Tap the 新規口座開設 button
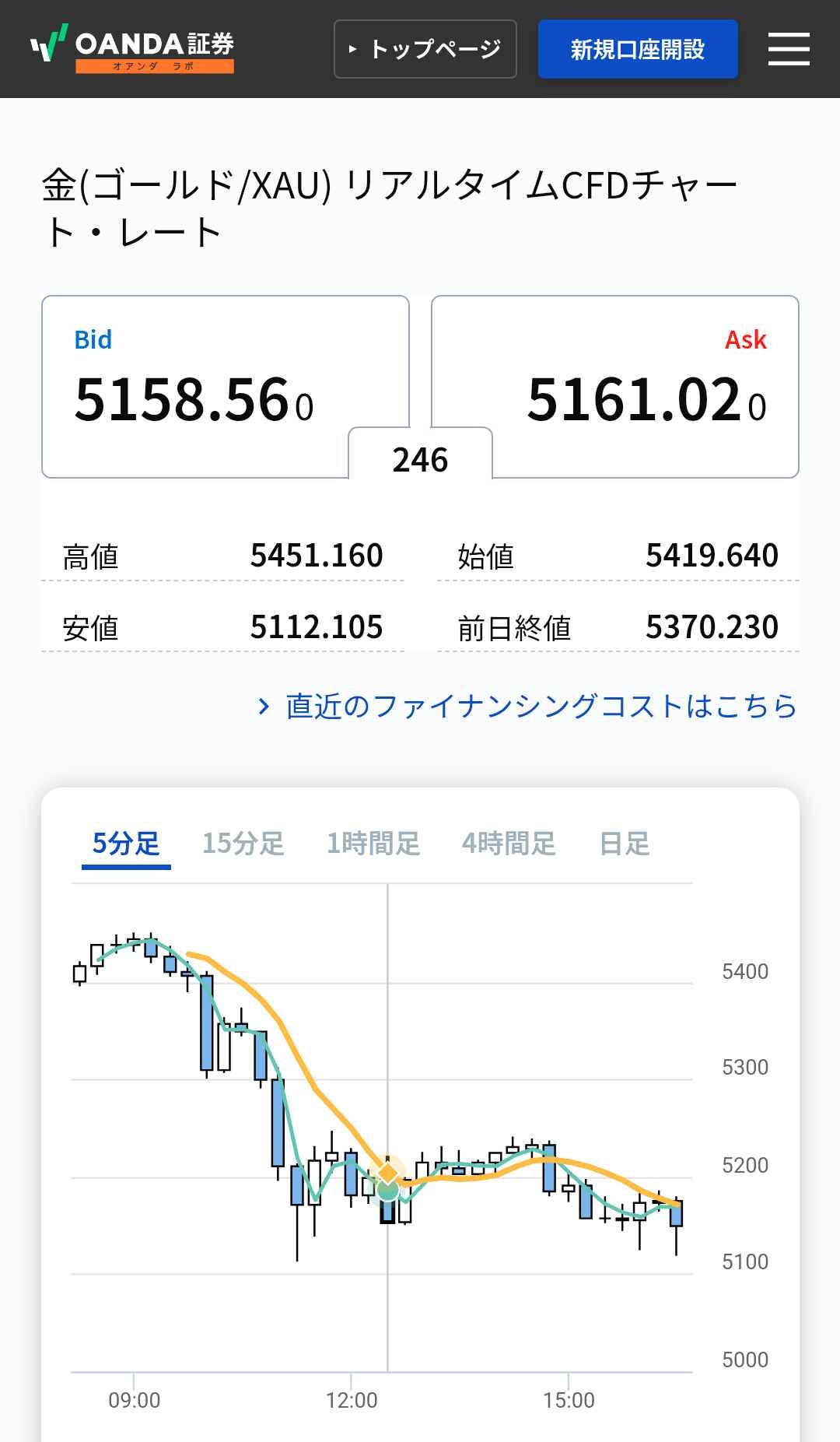Screen dimensions: 840x1442 (x=638, y=49)
